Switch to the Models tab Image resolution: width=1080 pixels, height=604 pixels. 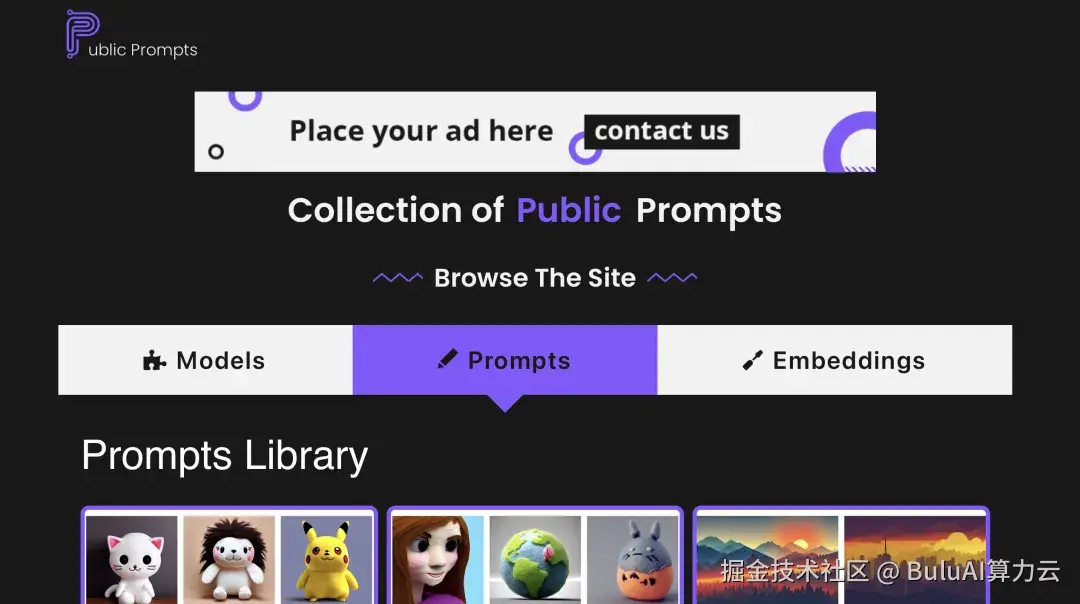(x=205, y=360)
